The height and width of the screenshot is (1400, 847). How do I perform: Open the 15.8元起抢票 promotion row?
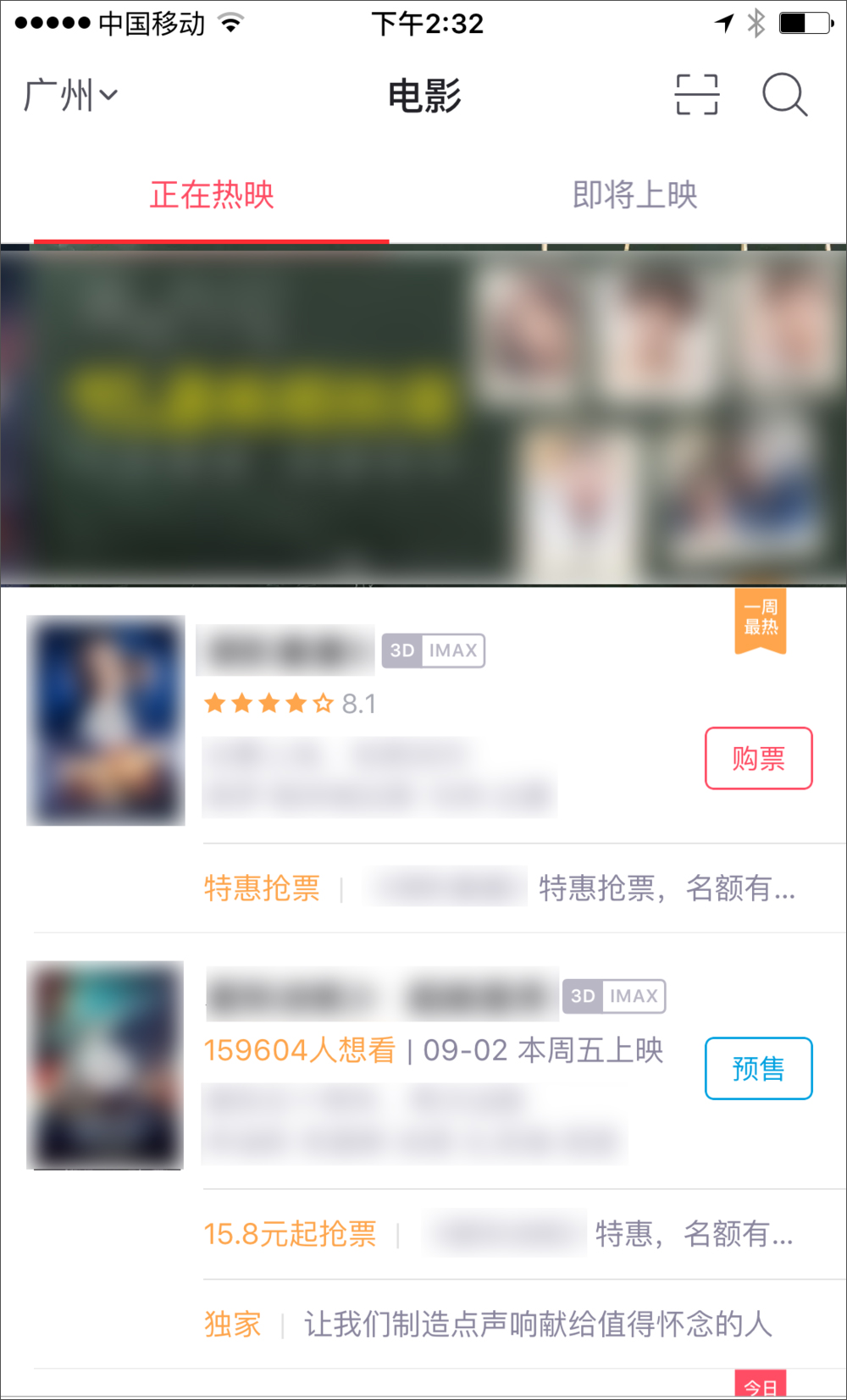pos(500,1234)
